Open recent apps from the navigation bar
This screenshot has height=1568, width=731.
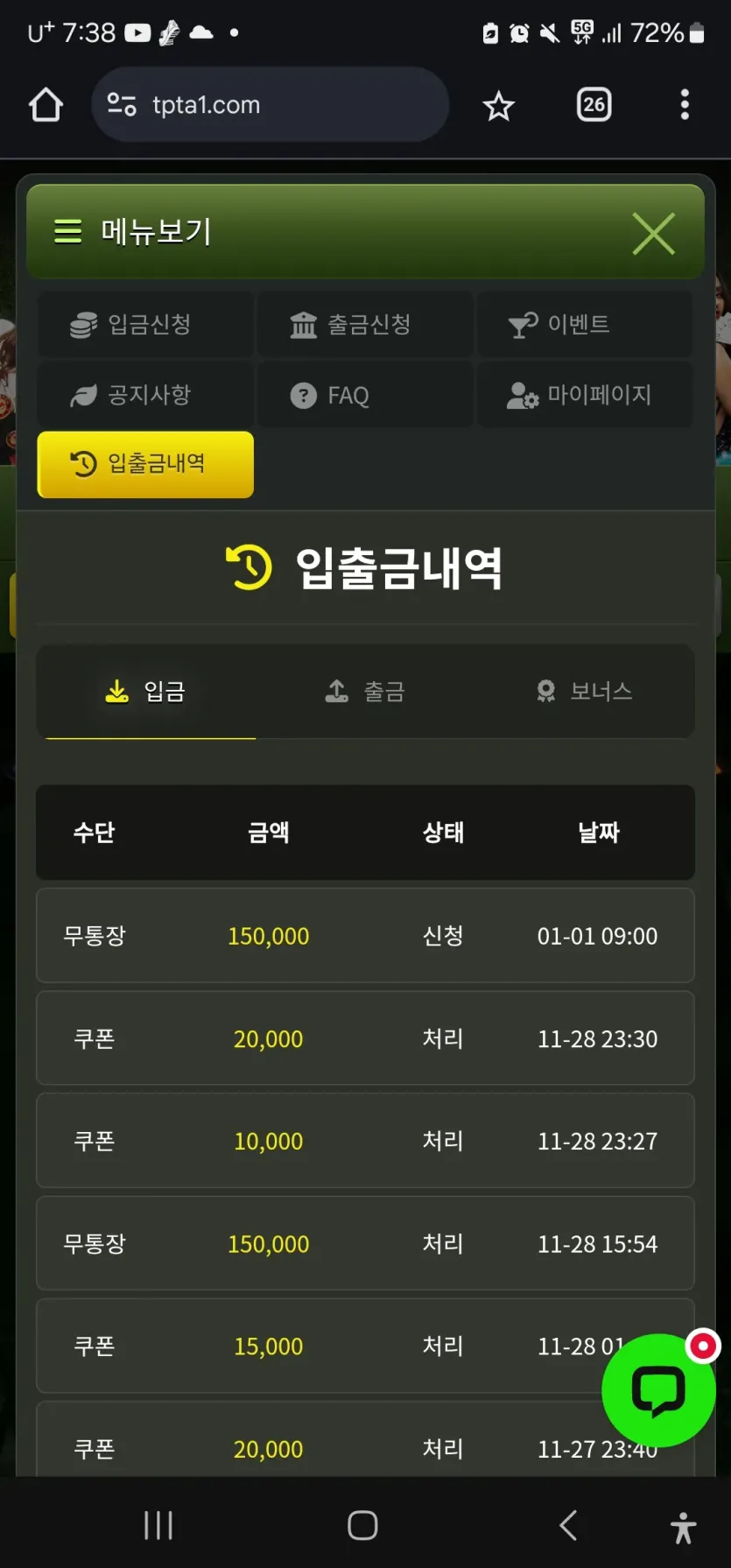coord(158,1525)
